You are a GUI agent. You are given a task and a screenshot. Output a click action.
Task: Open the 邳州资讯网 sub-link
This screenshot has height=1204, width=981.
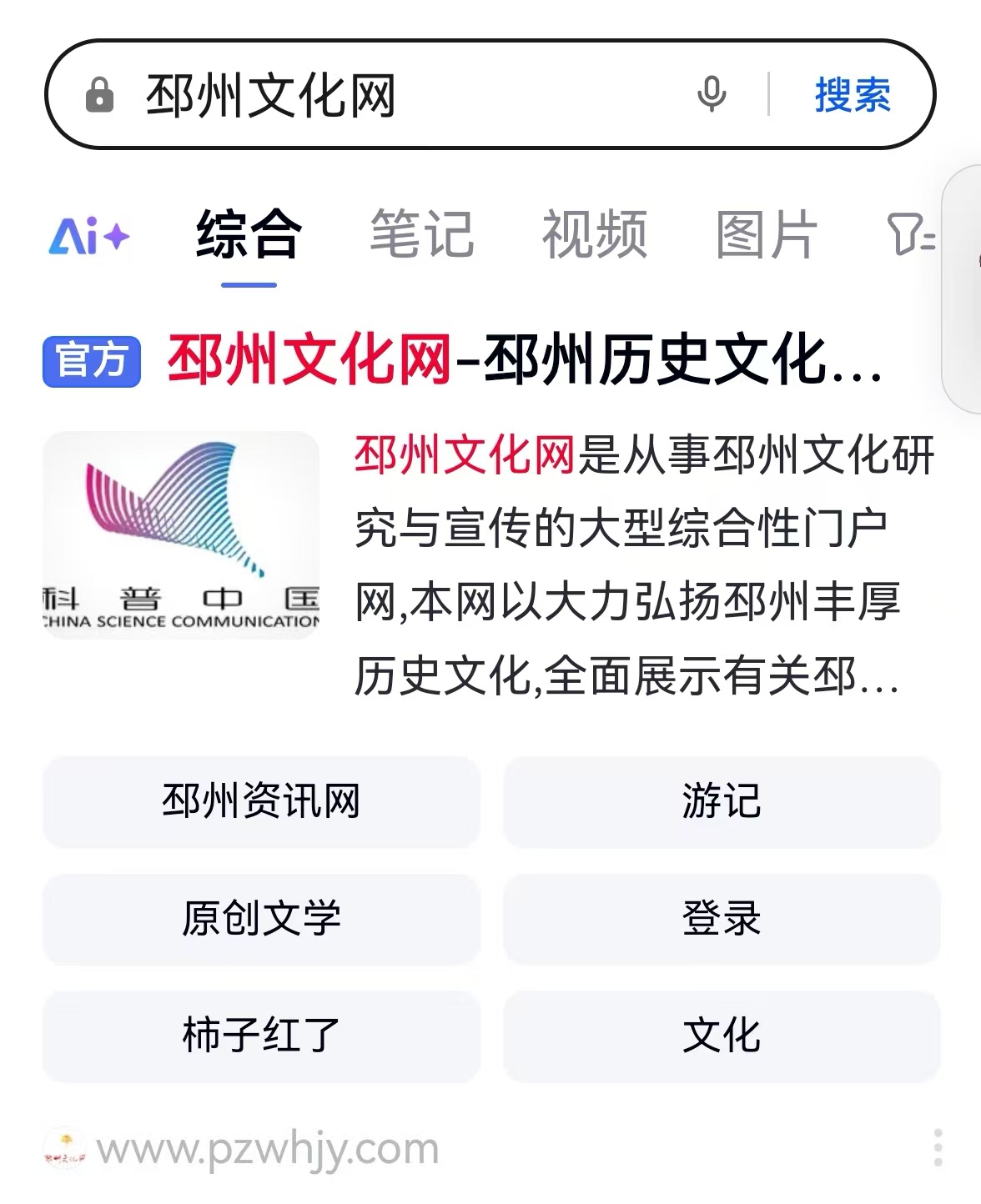click(x=261, y=801)
